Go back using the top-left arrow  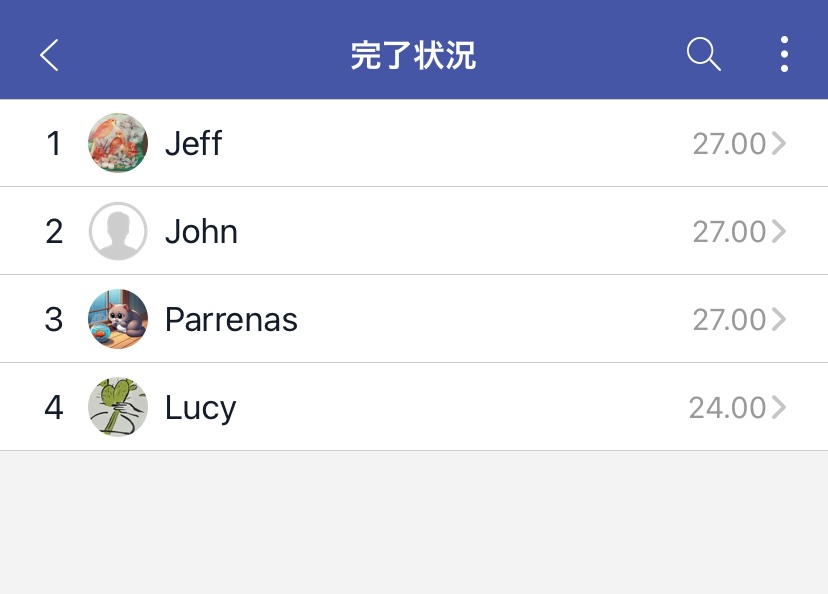49,55
